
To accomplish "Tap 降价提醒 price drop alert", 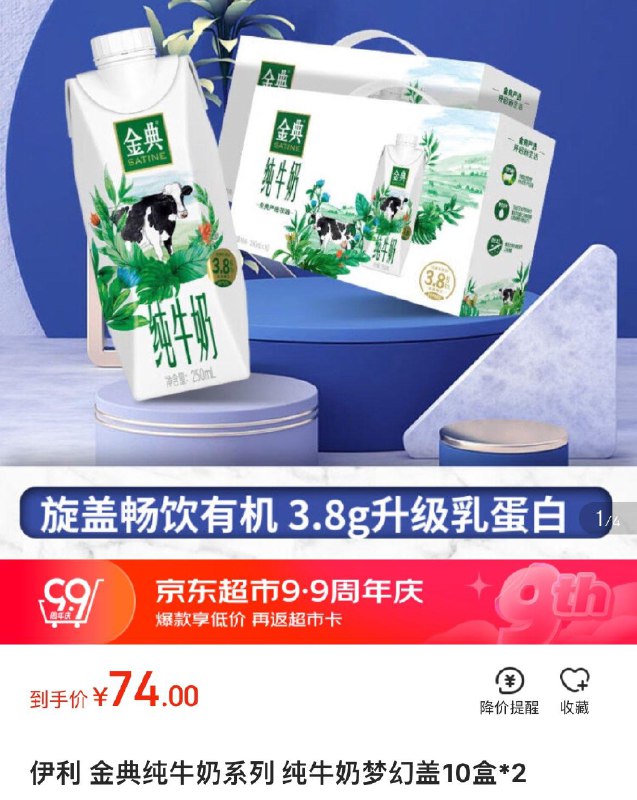I will (x=510, y=691).
